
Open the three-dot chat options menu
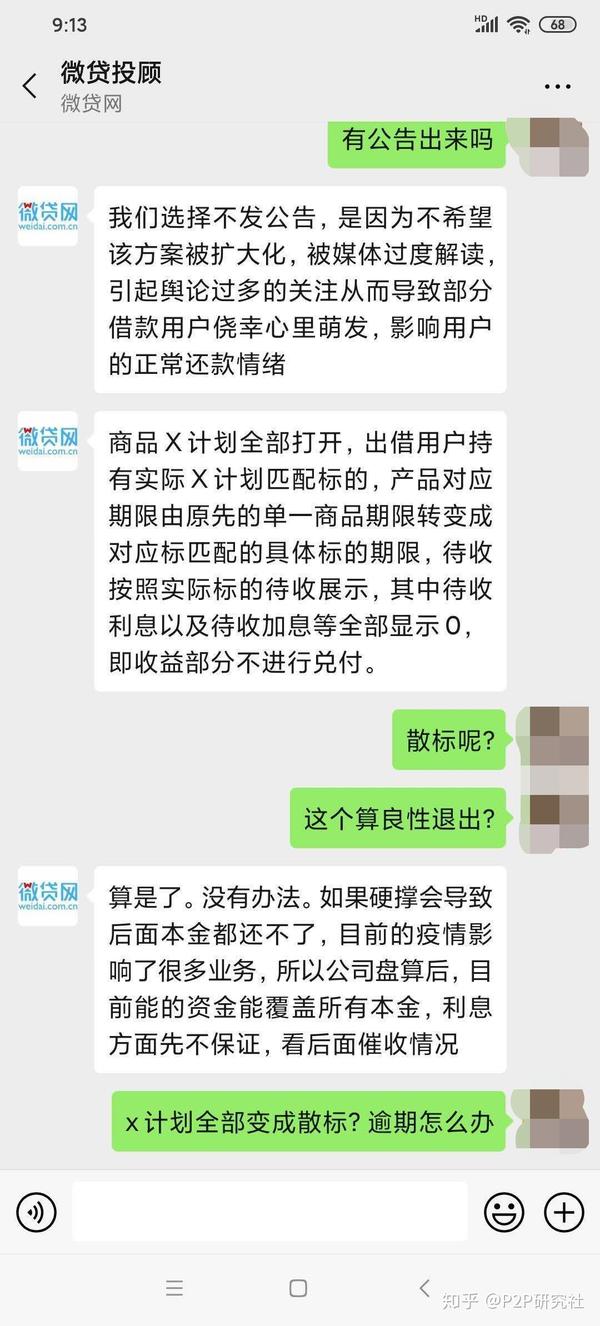tap(557, 87)
